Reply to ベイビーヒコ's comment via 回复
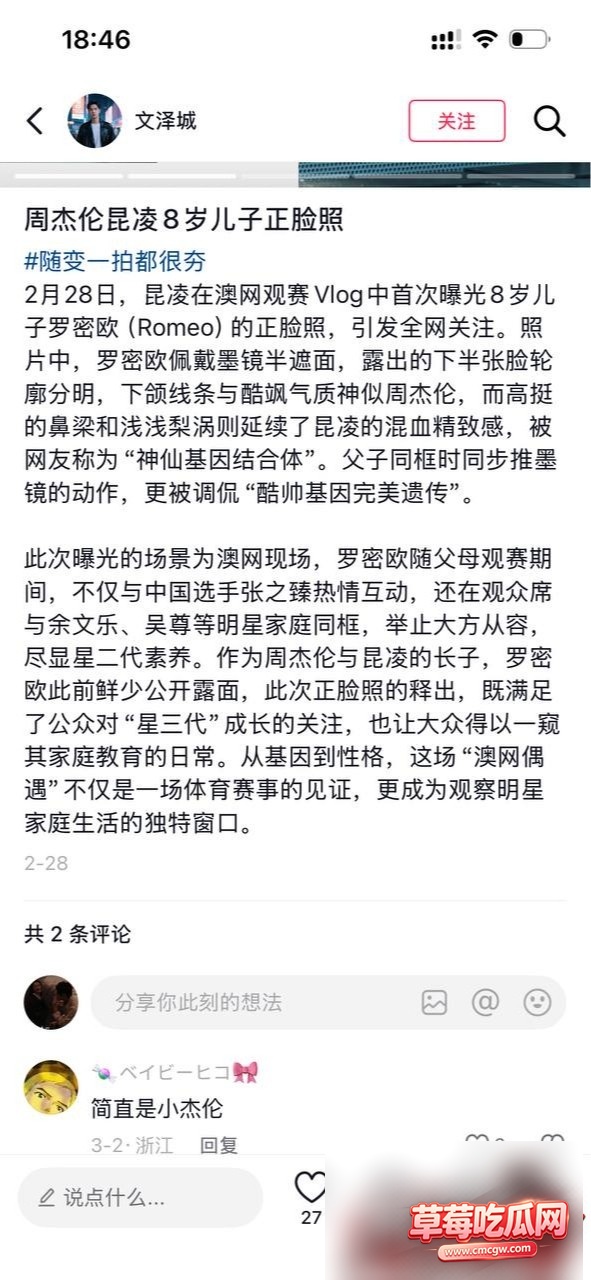The image size is (591, 1280). point(218,1146)
